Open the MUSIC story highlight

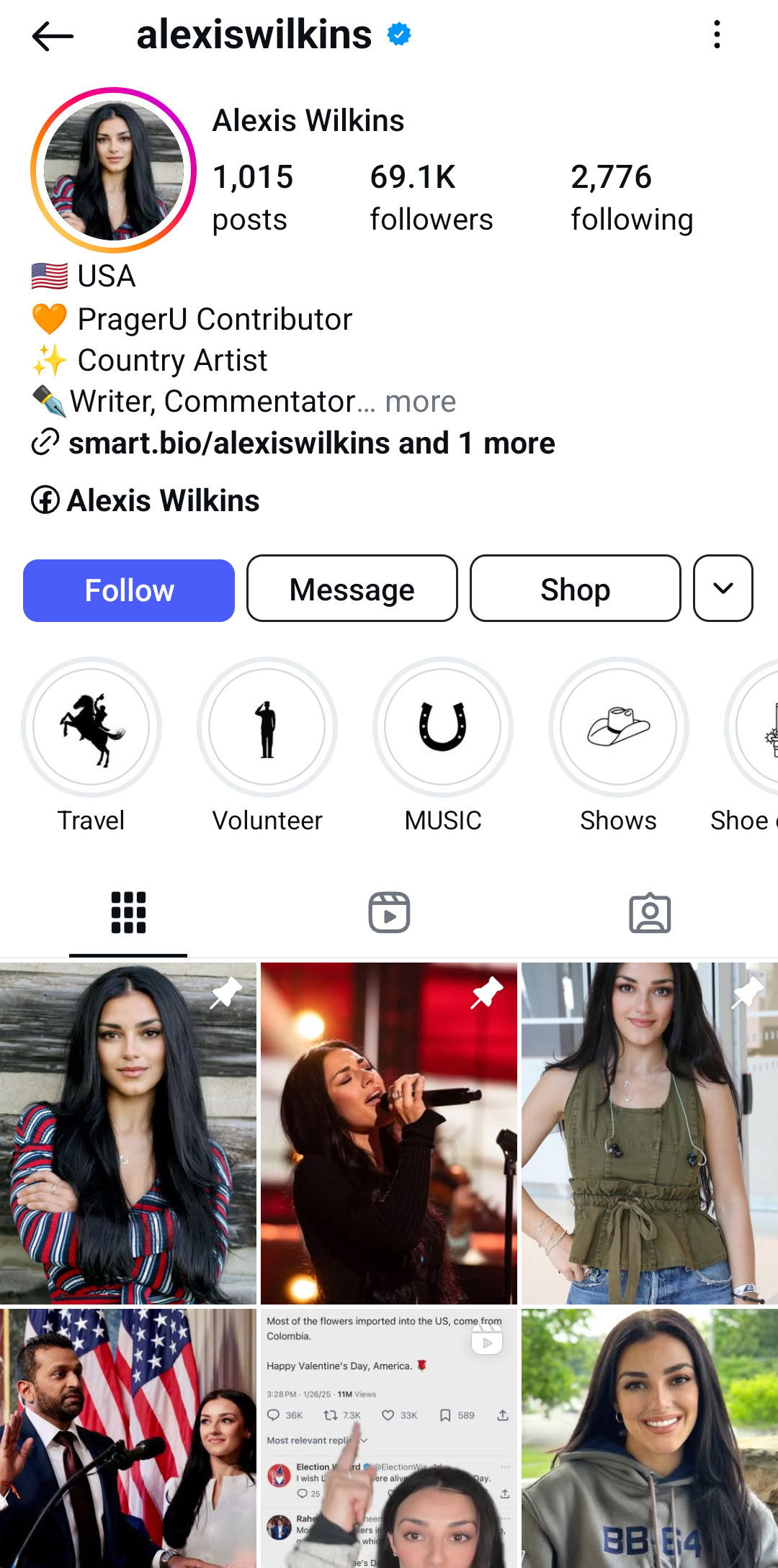point(442,727)
